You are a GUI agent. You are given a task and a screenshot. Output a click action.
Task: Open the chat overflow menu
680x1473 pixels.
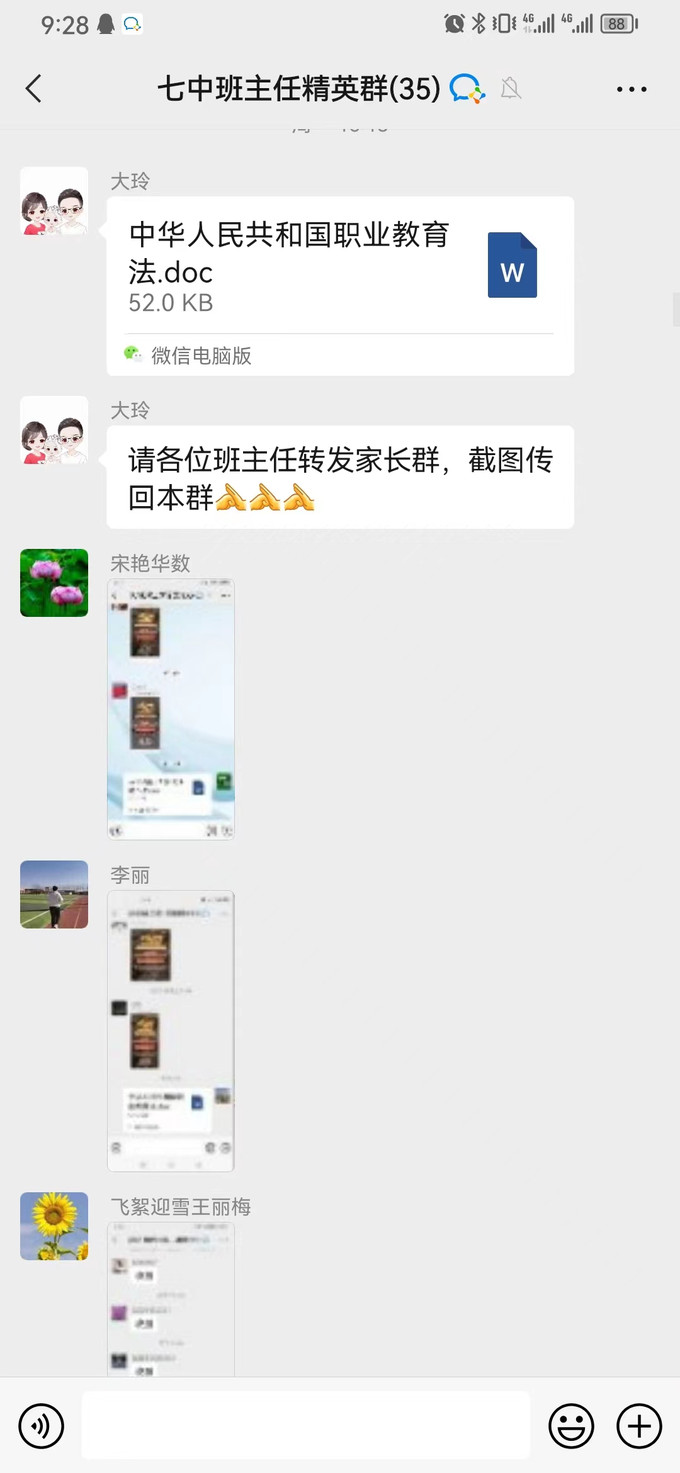point(631,89)
